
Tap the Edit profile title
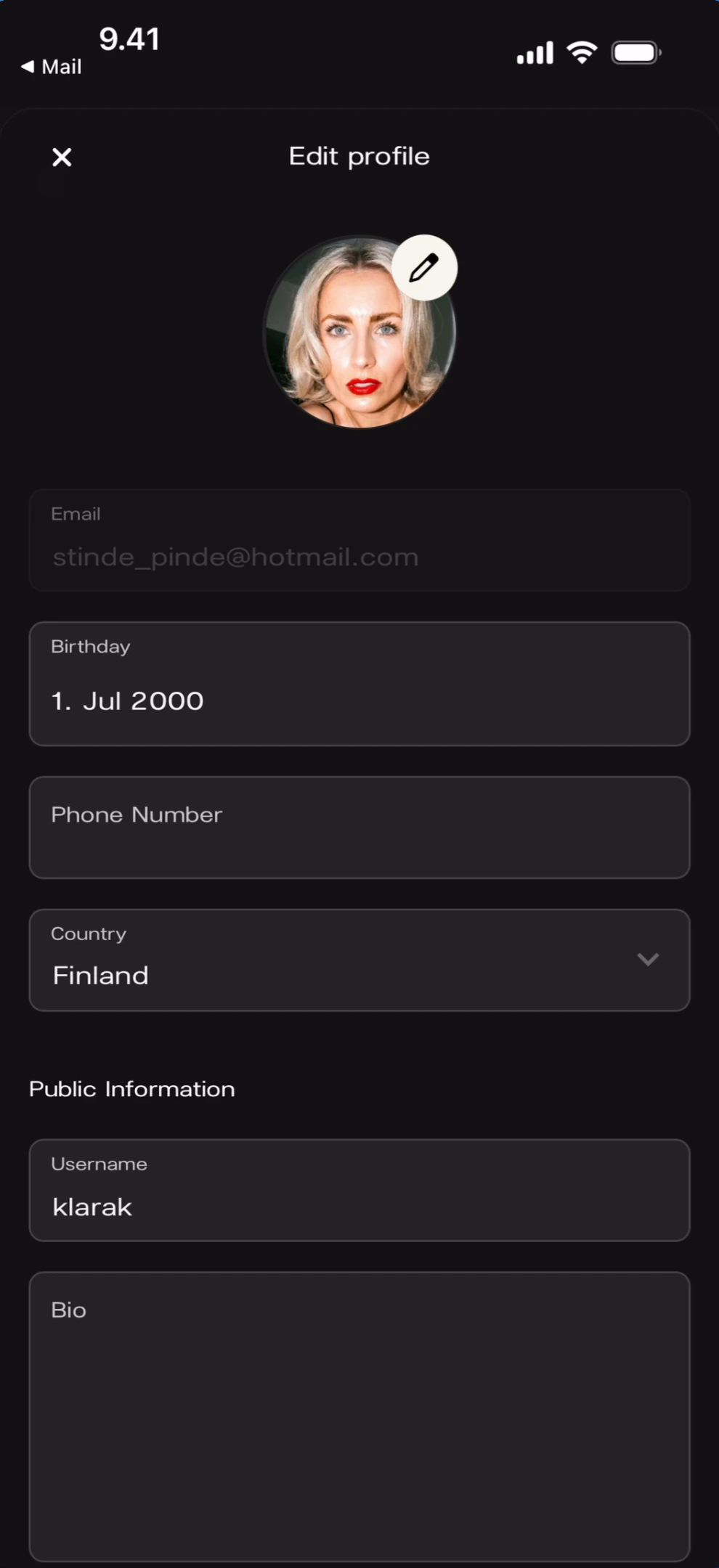coord(359,156)
